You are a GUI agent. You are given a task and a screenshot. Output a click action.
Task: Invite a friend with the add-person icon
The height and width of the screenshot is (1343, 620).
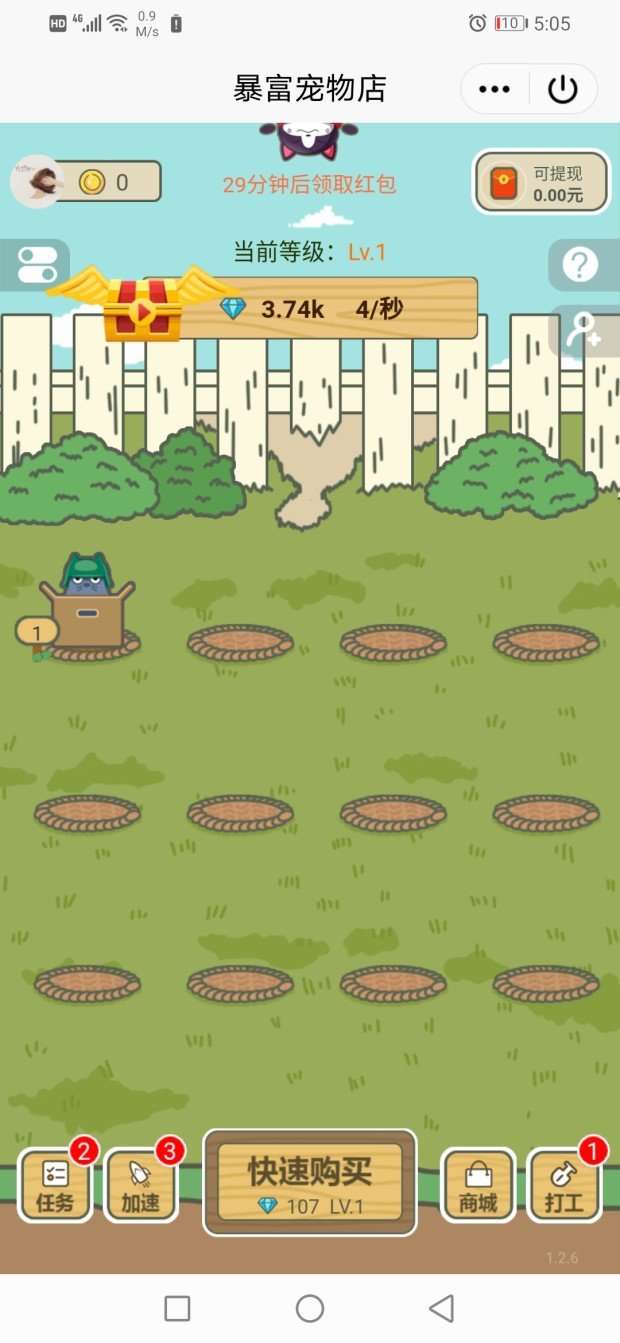tap(583, 331)
